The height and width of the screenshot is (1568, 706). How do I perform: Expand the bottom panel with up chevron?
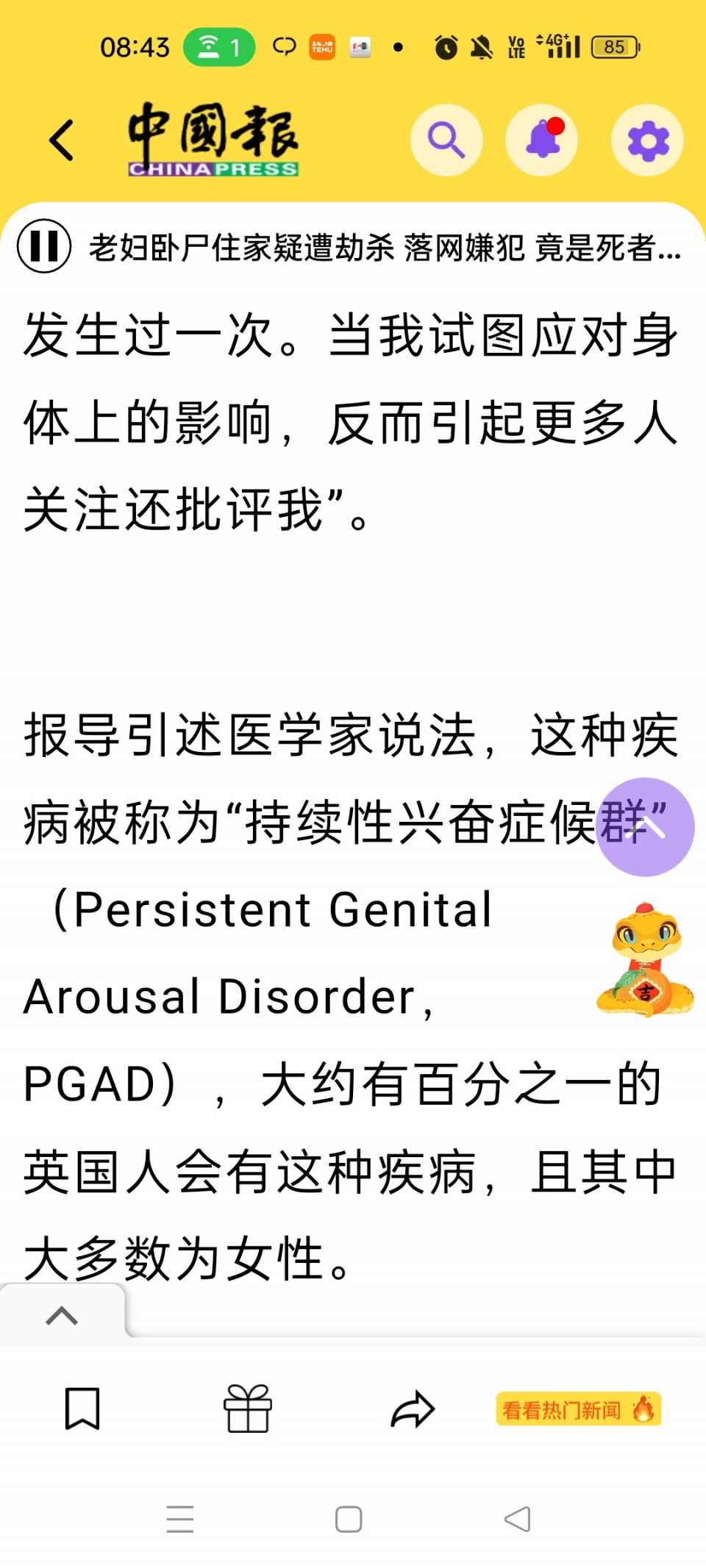pyautogui.click(x=62, y=1315)
